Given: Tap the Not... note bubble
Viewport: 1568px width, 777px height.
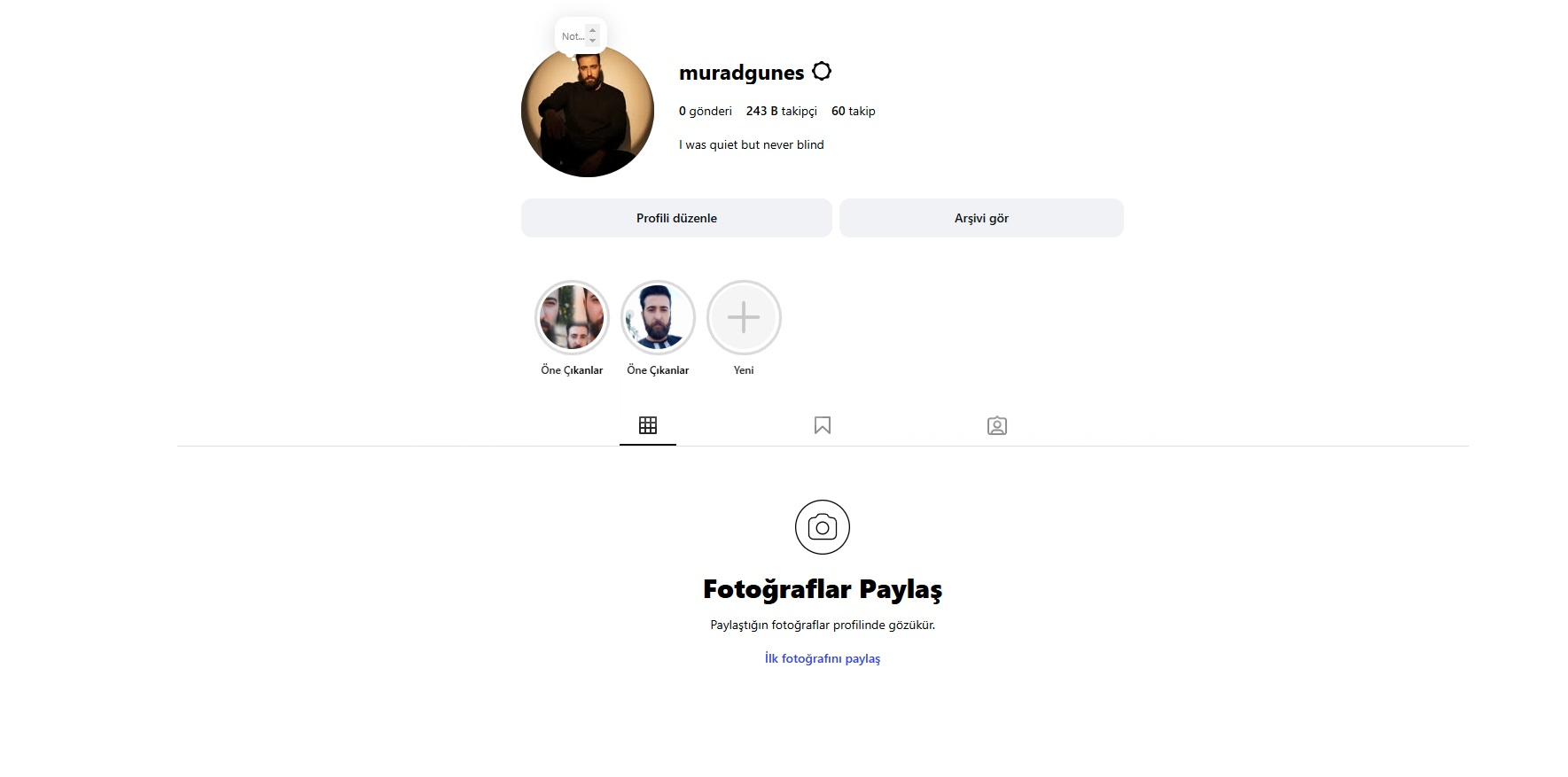Looking at the screenshot, I should [x=574, y=36].
